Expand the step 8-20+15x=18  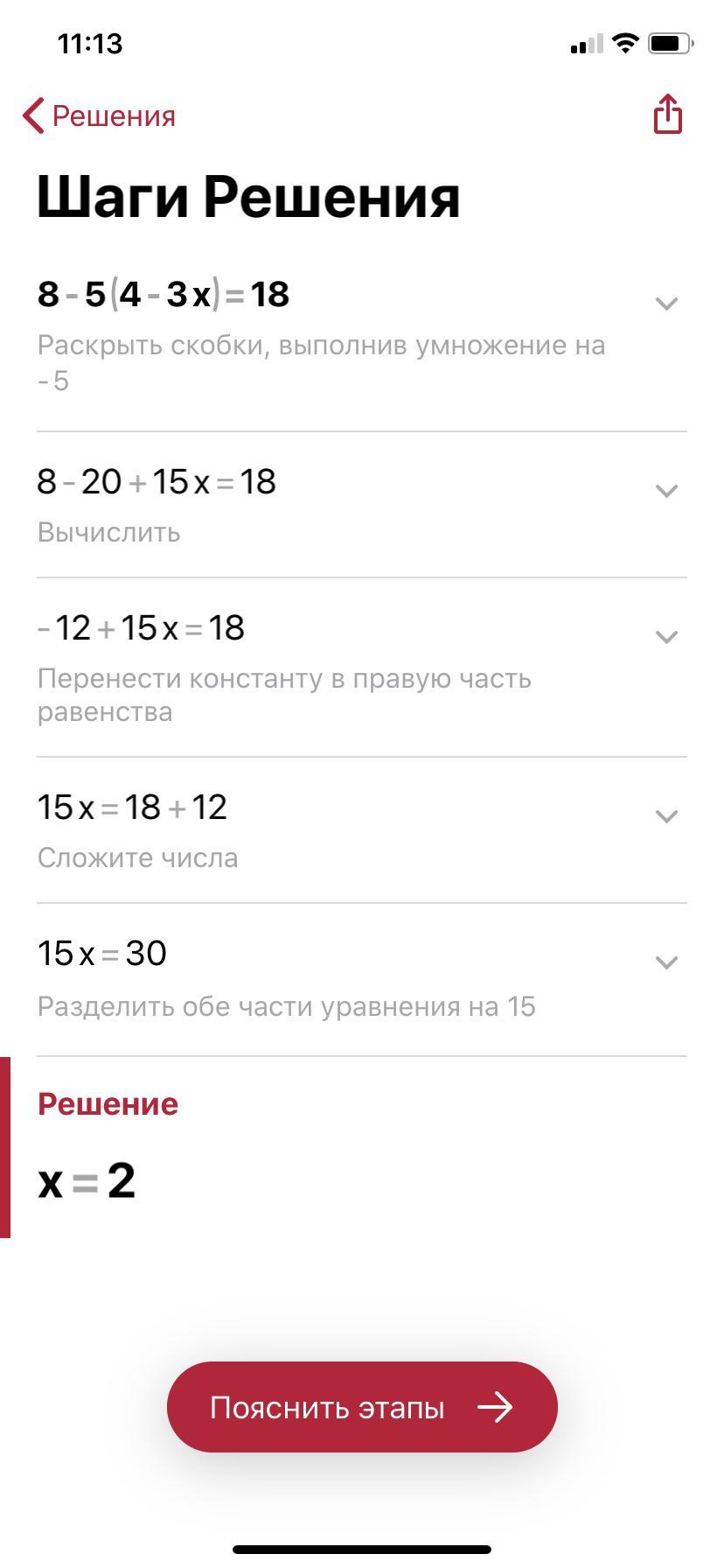tap(666, 491)
